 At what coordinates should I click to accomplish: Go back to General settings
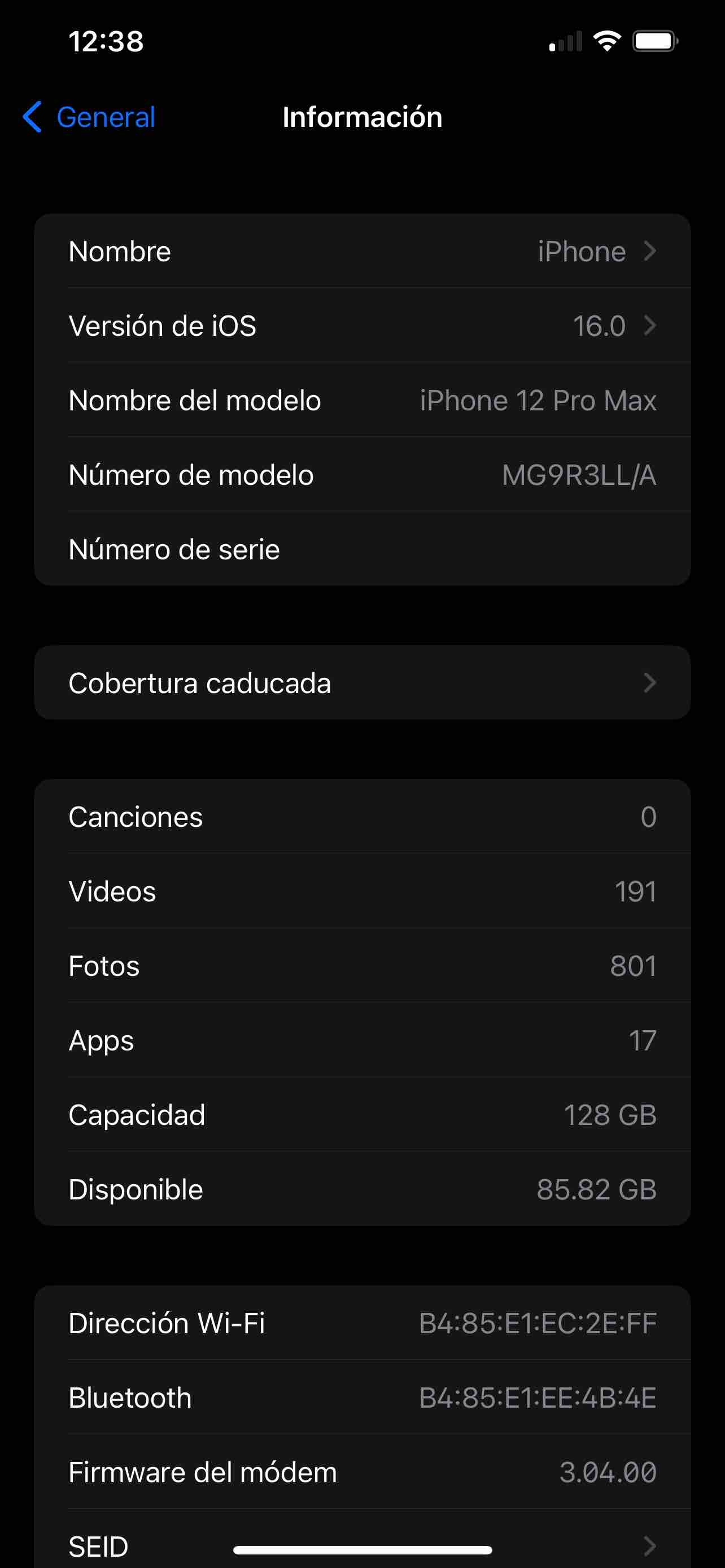[89, 117]
